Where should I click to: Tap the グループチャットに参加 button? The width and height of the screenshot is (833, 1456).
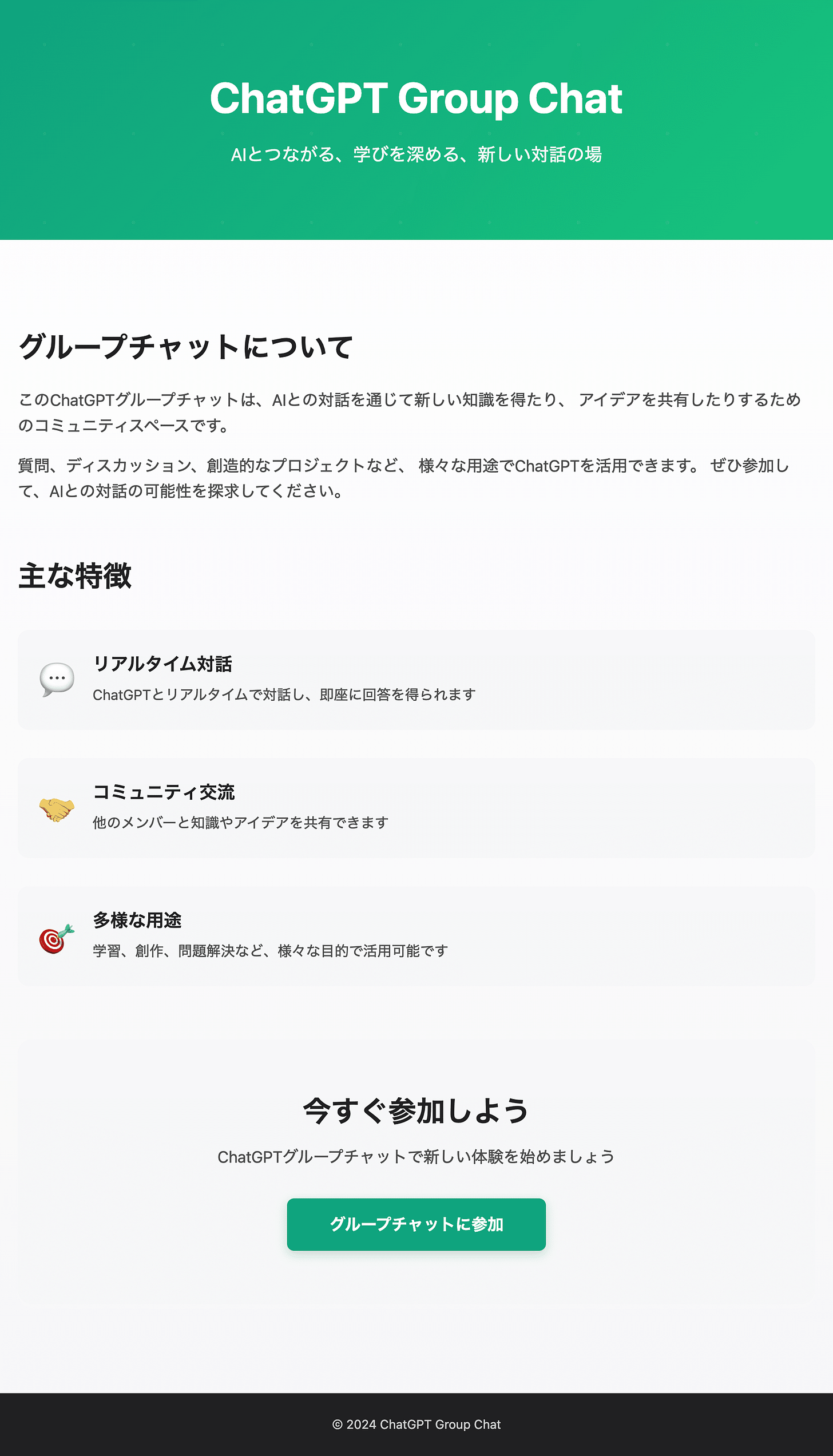pyautogui.click(x=416, y=1224)
